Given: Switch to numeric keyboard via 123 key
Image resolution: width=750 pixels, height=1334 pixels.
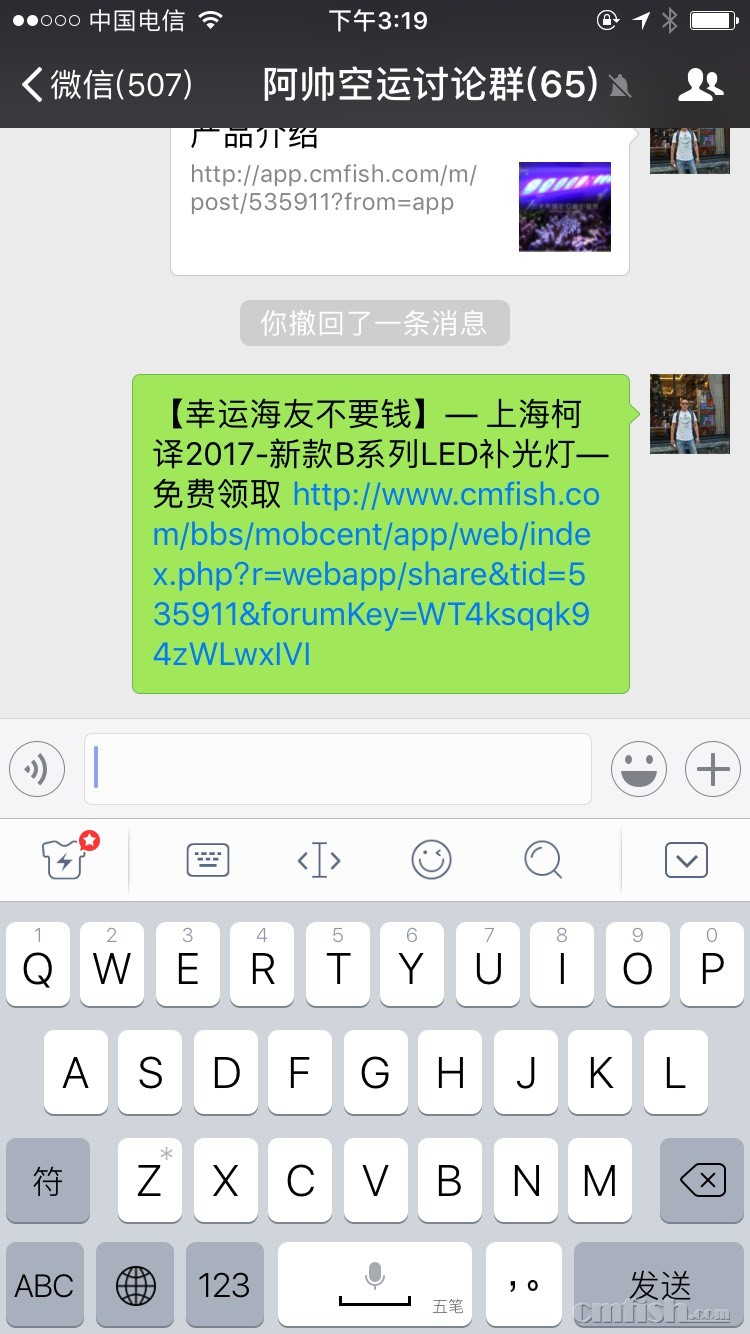Looking at the screenshot, I should [224, 1285].
